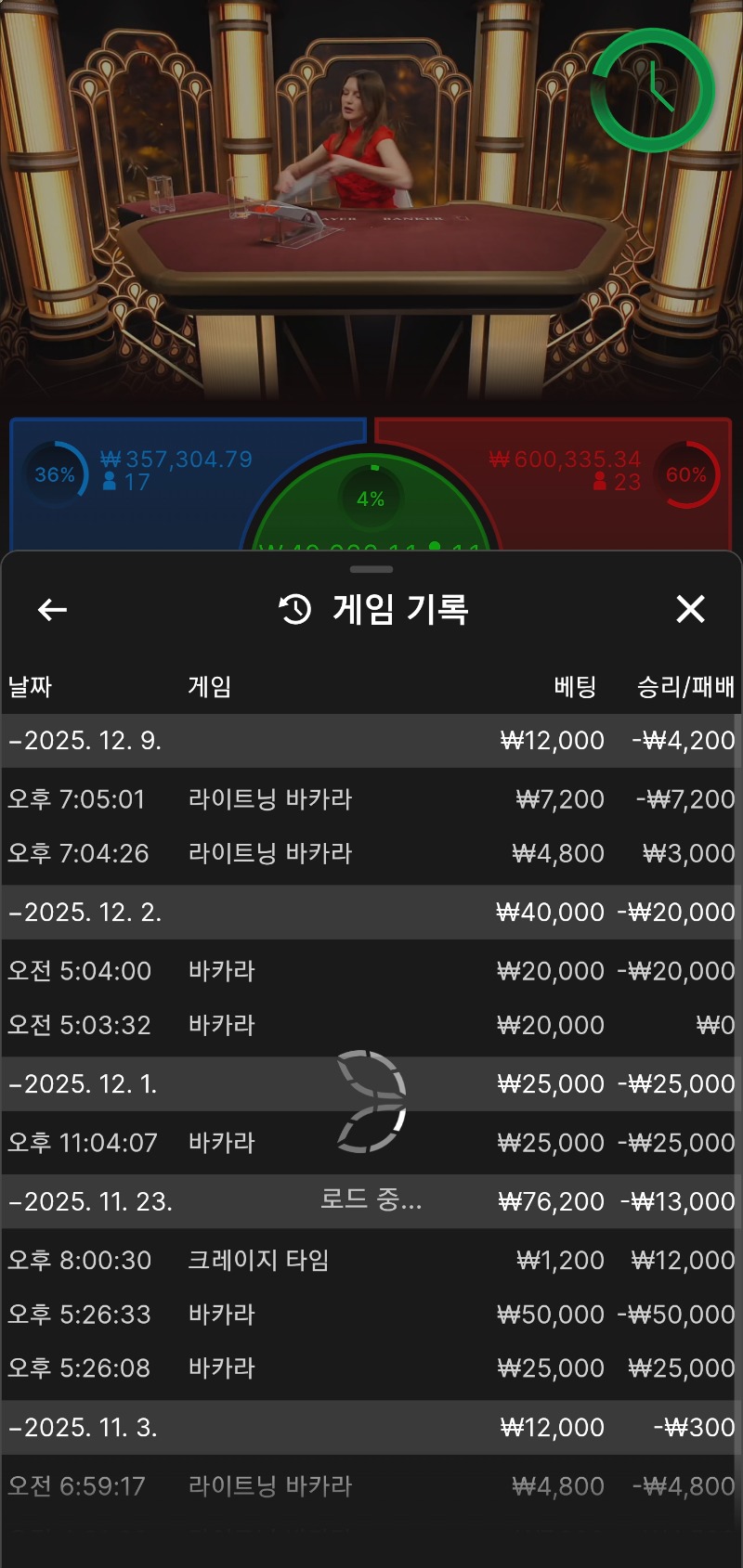Image resolution: width=743 pixels, height=1568 pixels.
Task: Click the won symbol beside 600,335.34
Action: [x=498, y=459]
